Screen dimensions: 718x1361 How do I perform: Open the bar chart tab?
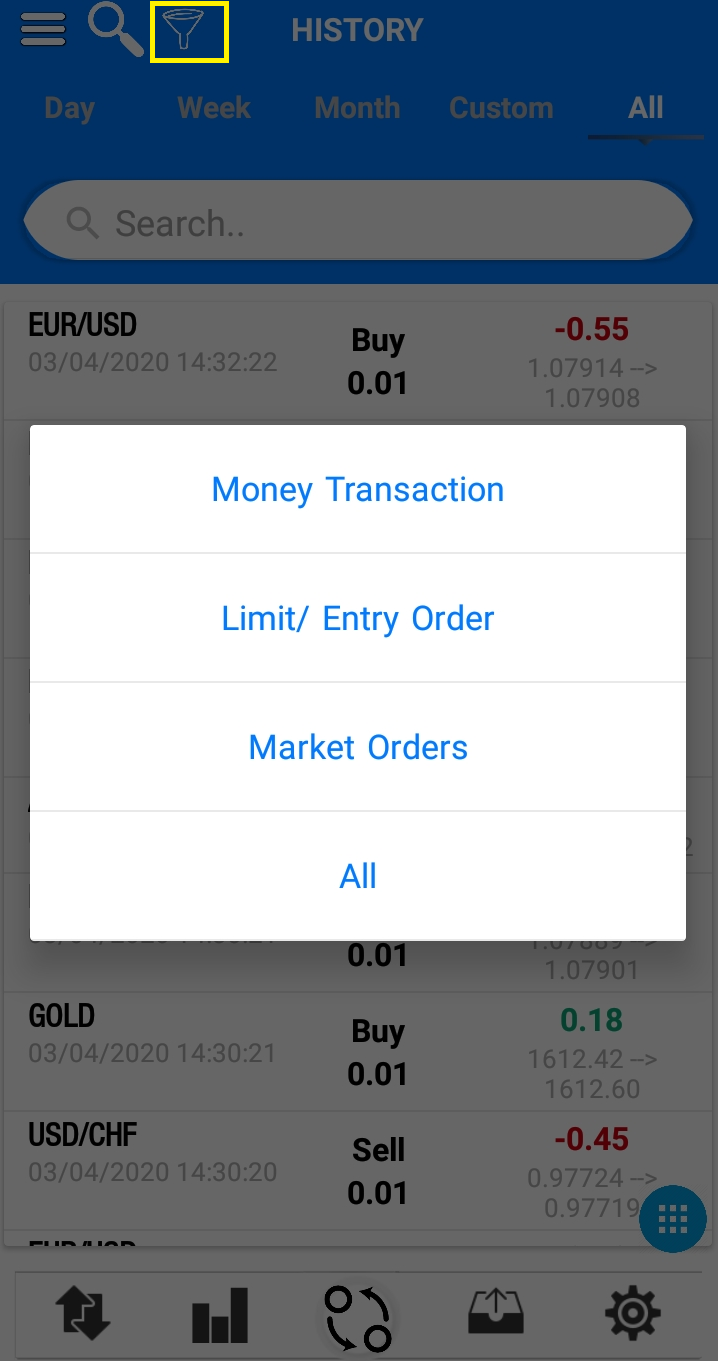point(220,1314)
